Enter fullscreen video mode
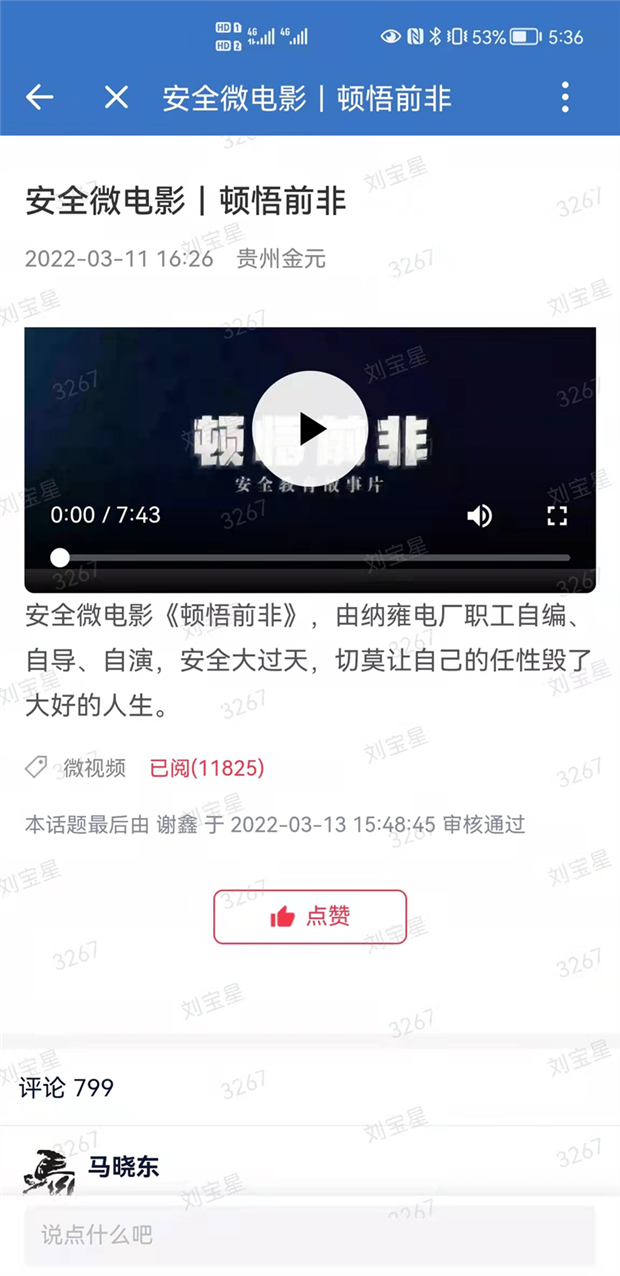This screenshot has height=1276, width=620. pos(557,516)
